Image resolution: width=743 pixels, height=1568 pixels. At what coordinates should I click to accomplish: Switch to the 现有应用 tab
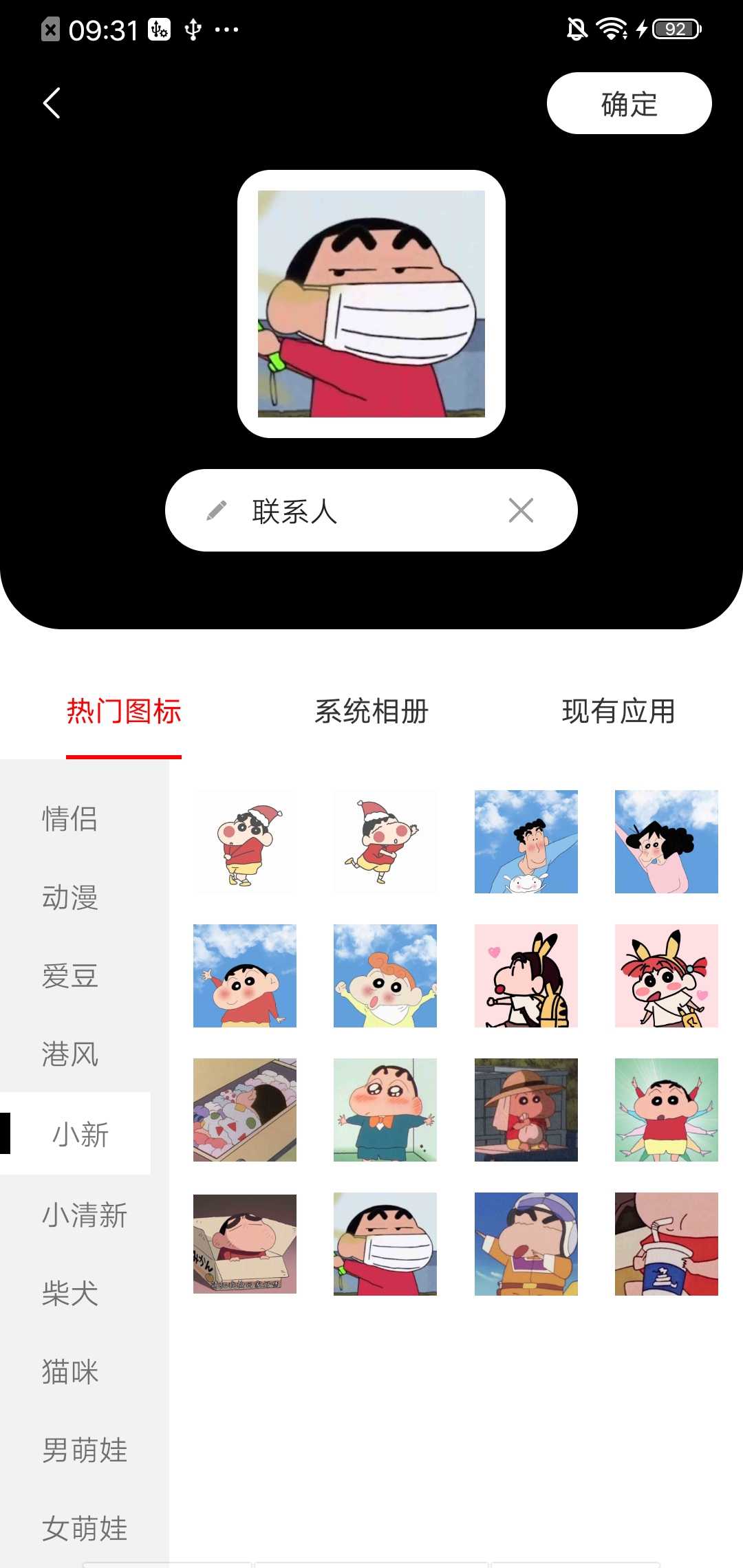click(618, 711)
